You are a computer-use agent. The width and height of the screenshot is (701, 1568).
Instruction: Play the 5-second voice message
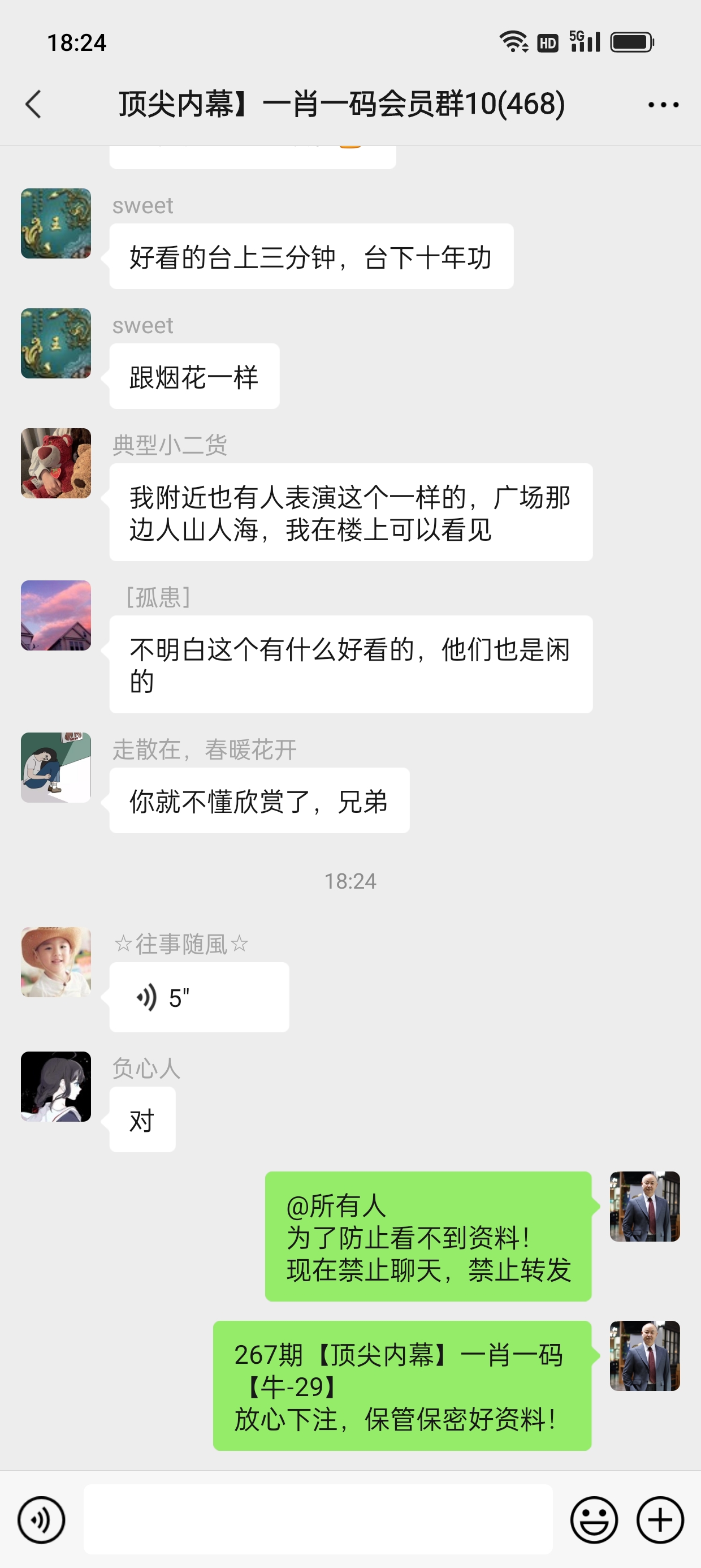pos(199,997)
